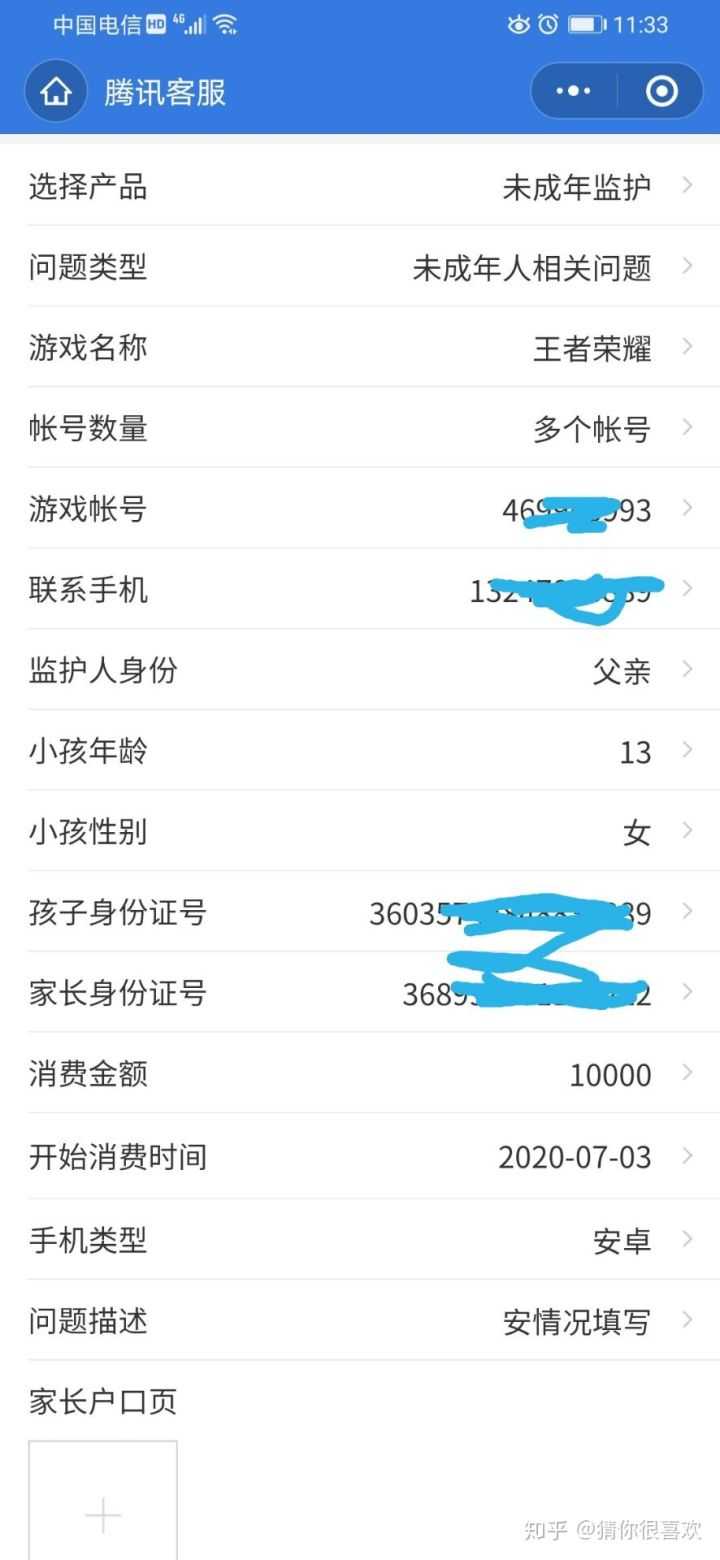Open the mini program options via three-dot icon
Image resolution: width=720 pixels, height=1560 pixels.
tap(572, 91)
